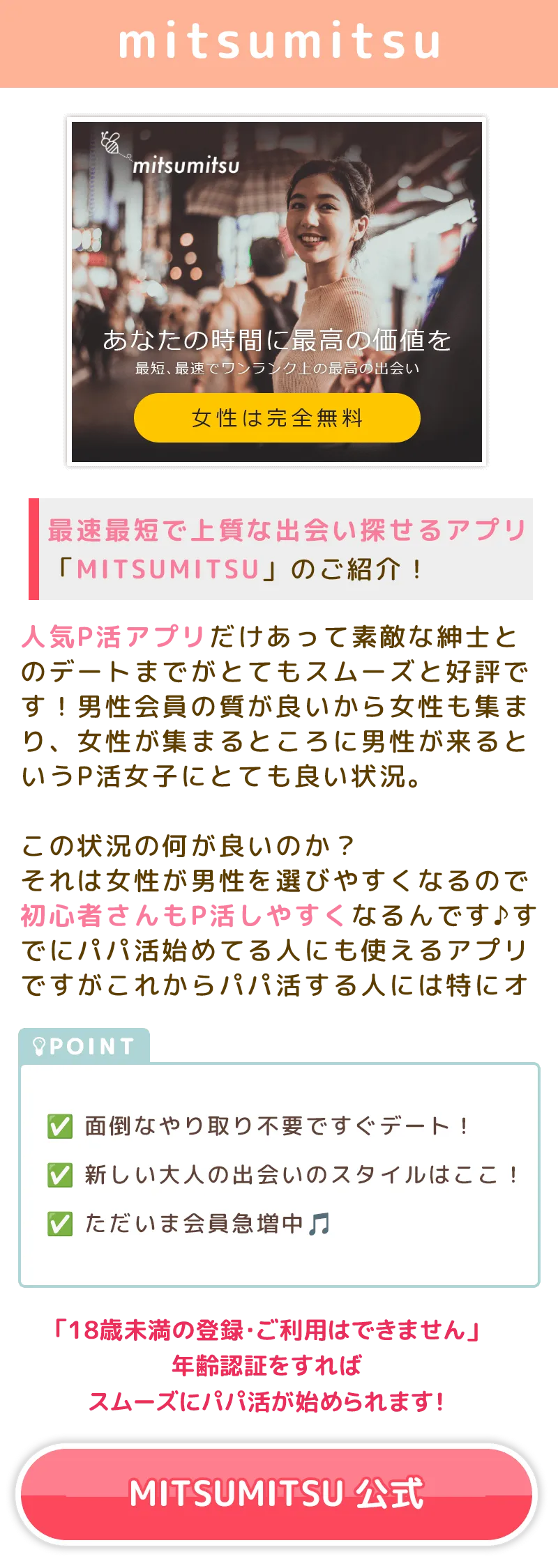558x1568 pixels.
Task: Open the MITSUMITSU 公式 button
Action: coord(277,1493)
